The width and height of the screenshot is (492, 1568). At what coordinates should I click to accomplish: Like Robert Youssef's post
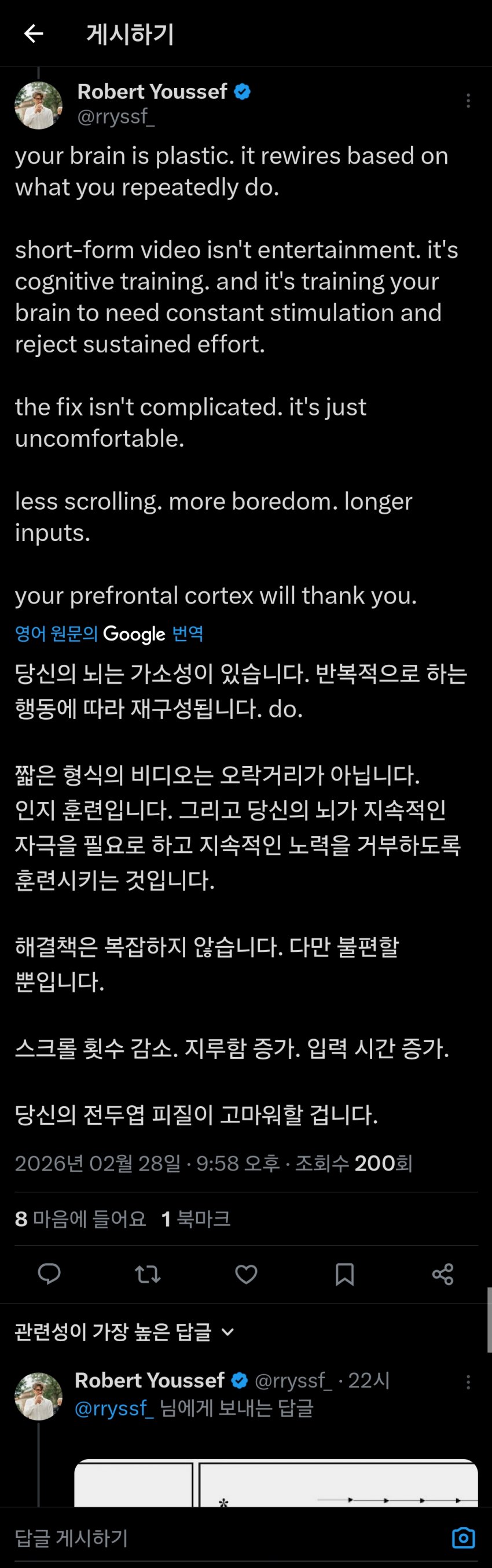[x=246, y=1273]
